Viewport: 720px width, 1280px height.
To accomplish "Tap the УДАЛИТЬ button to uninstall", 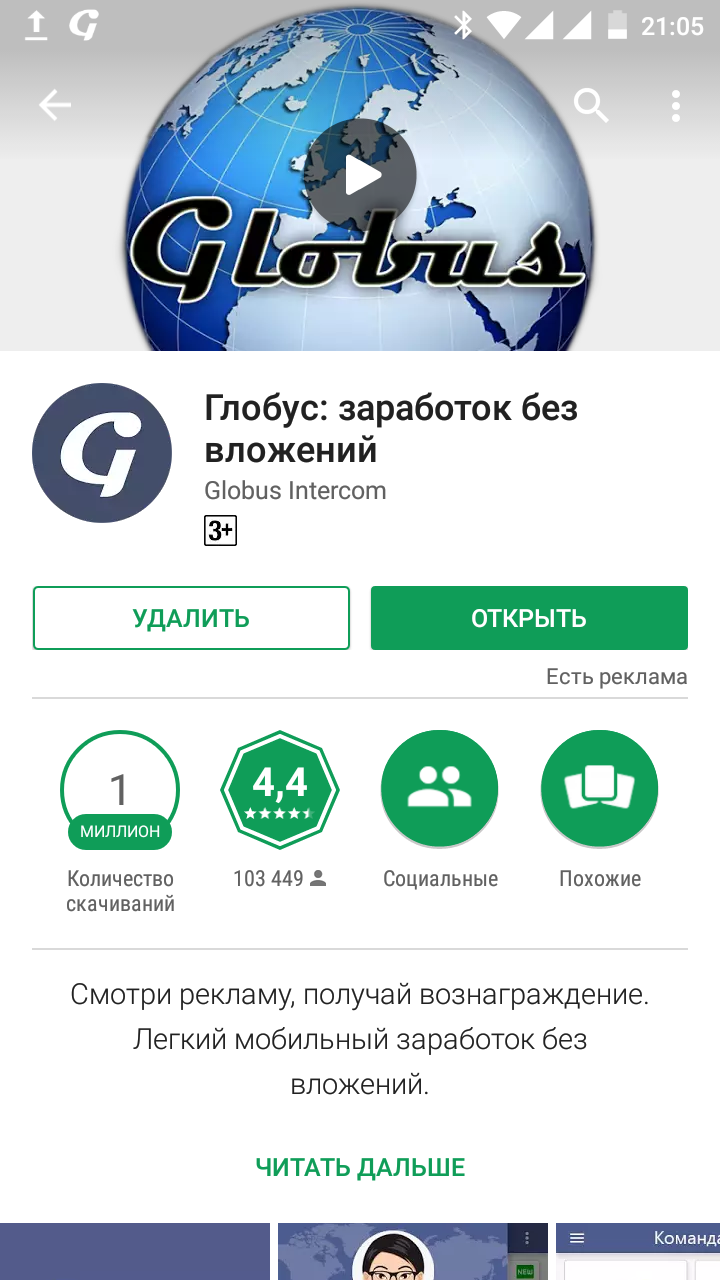I will point(191,618).
